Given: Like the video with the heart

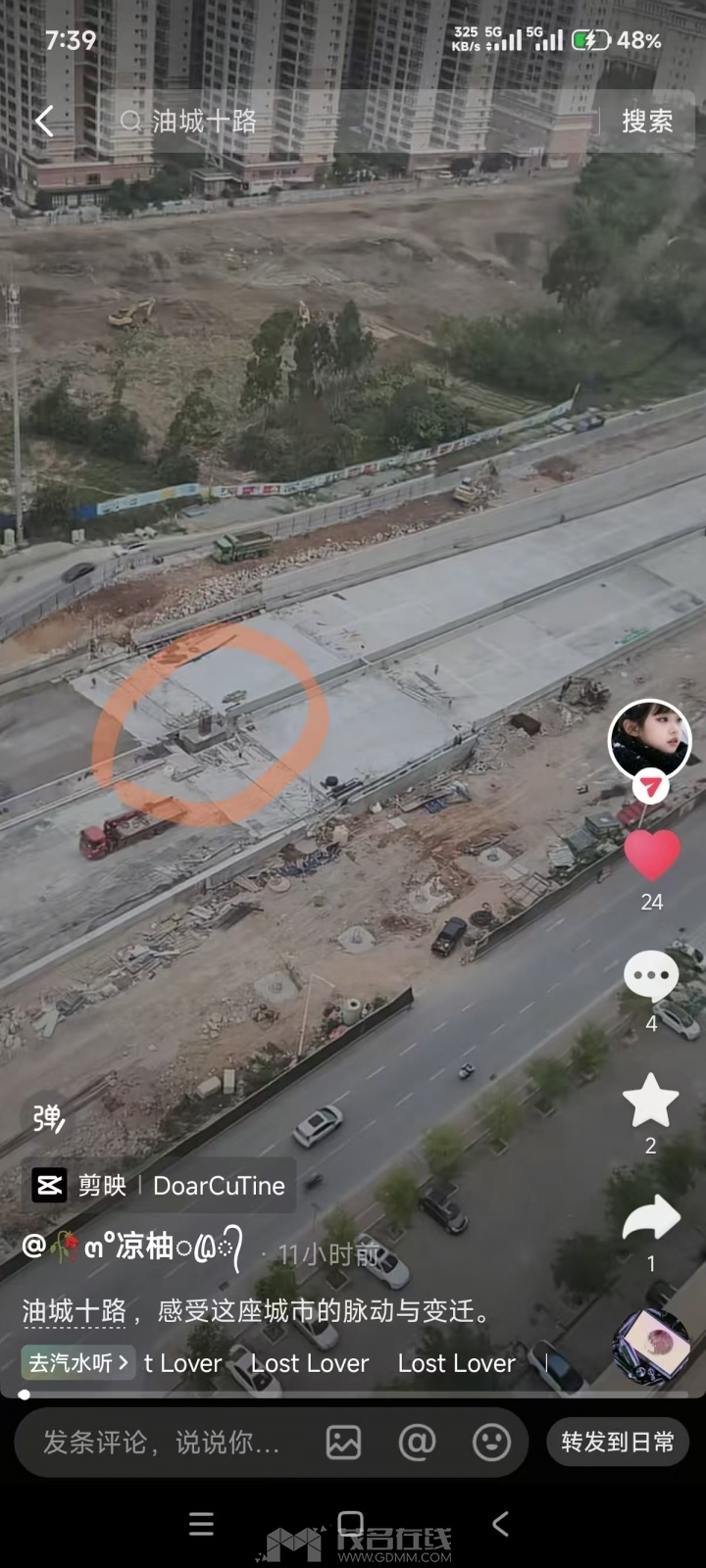Looking at the screenshot, I should tap(652, 856).
